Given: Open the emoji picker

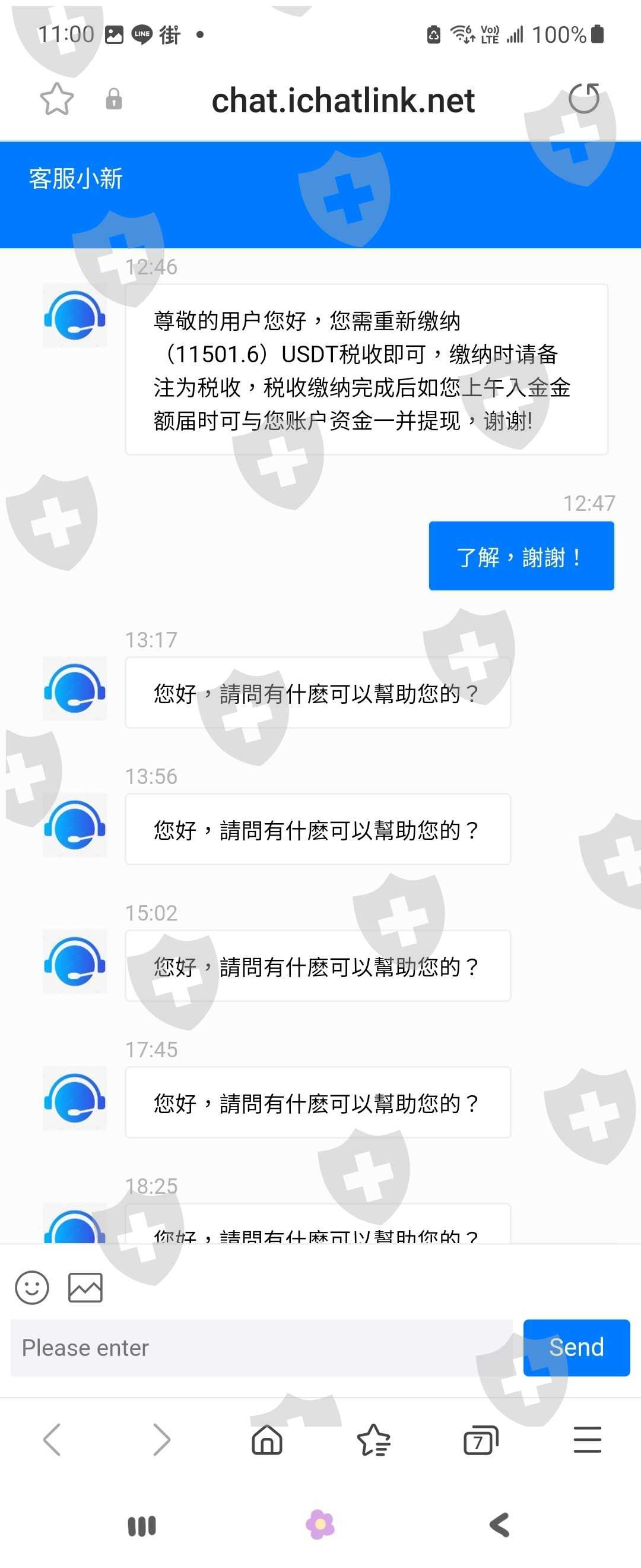Looking at the screenshot, I should pyautogui.click(x=31, y=1288).
